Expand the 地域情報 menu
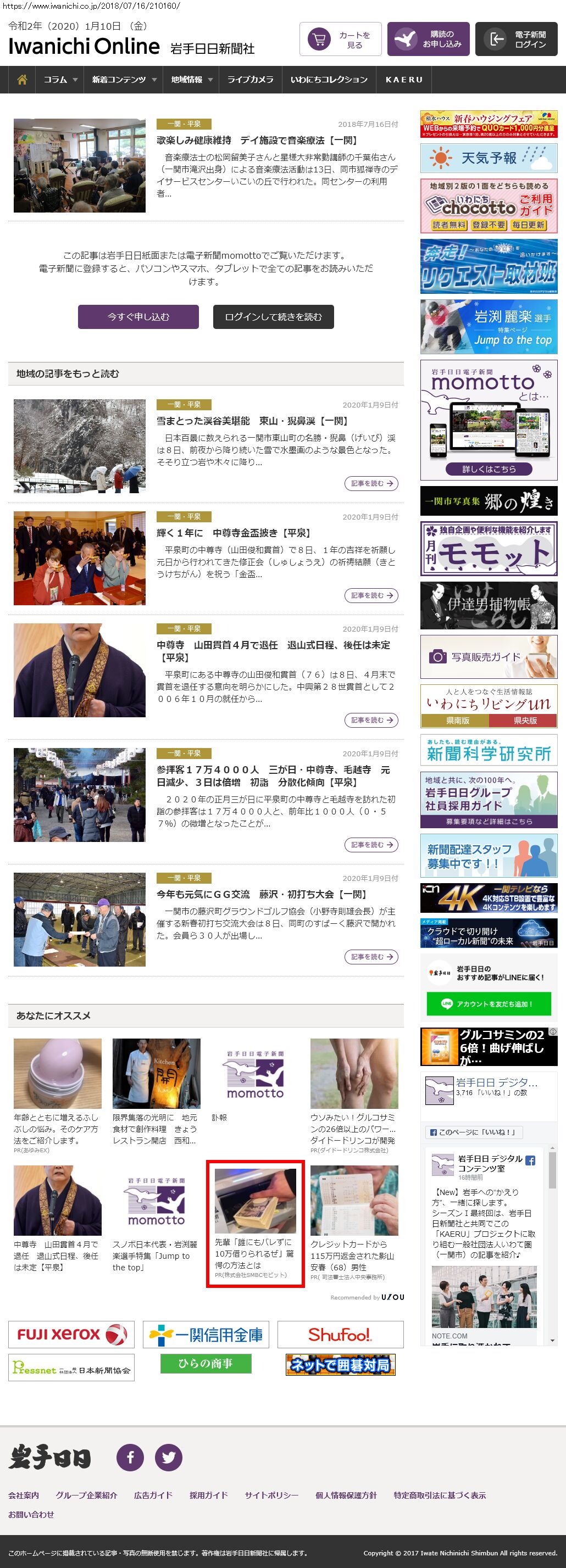Viewport: 566px width, 1568px height. pos(191,80)
